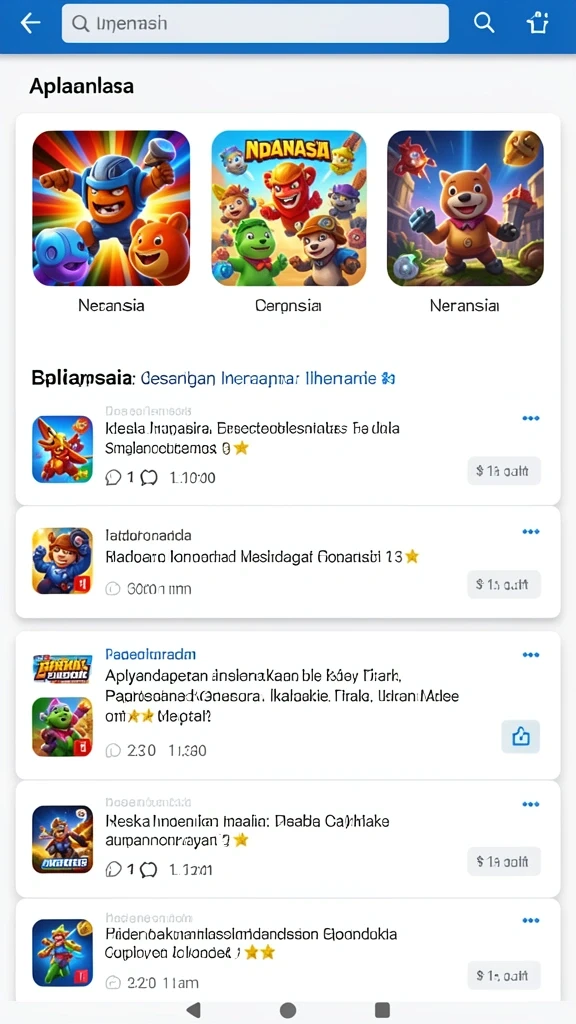
Task: Open overflow menu for the Paeealmradm card
Action: [x=531, y=655]
